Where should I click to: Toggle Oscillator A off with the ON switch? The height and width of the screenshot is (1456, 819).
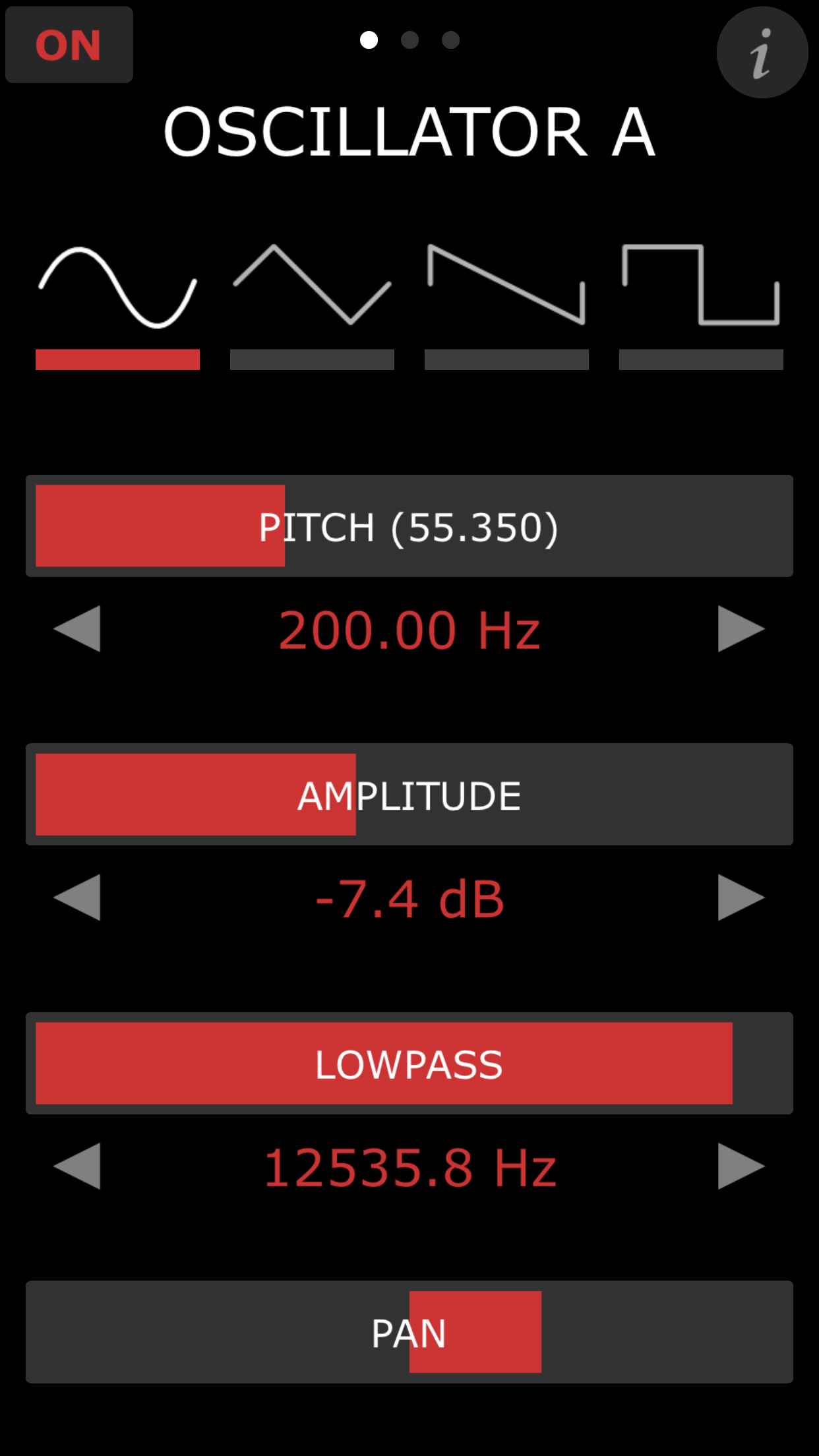[x=69, y=45]
